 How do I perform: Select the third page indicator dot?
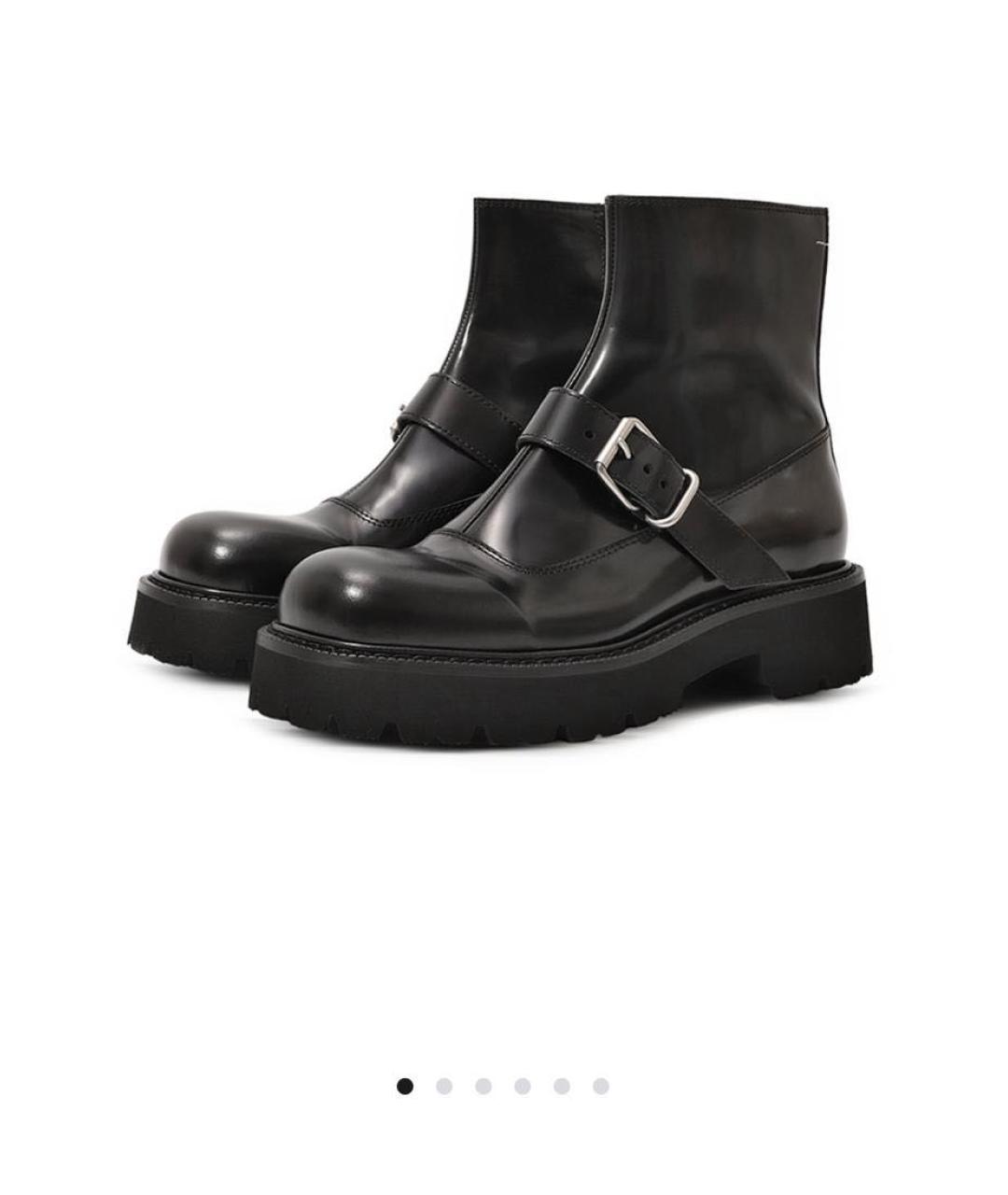(x=483, y=1086)
